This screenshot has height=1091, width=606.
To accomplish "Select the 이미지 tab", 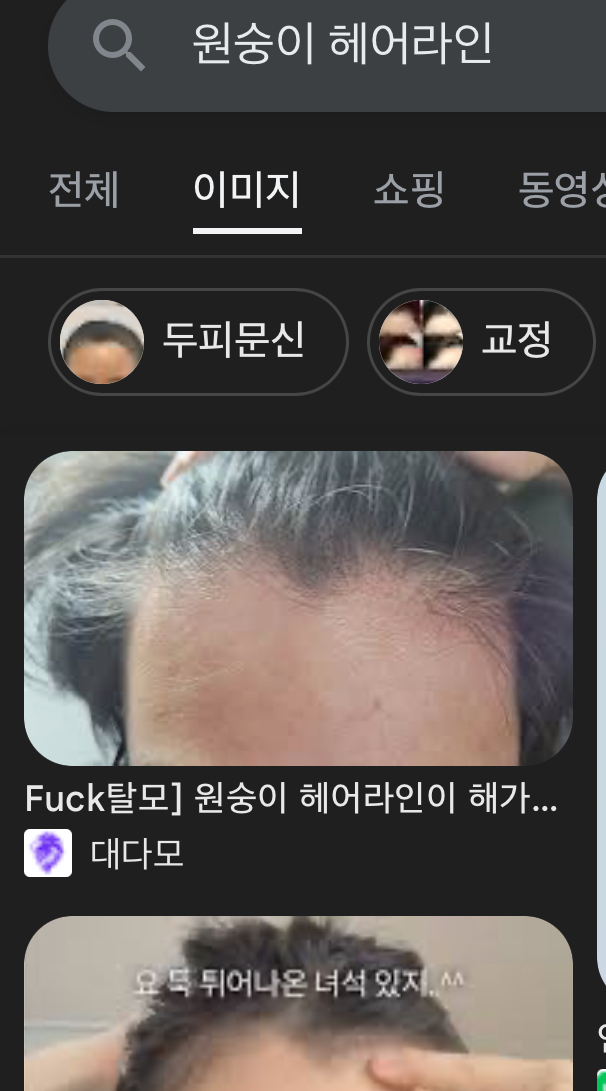I will (247, 189).
